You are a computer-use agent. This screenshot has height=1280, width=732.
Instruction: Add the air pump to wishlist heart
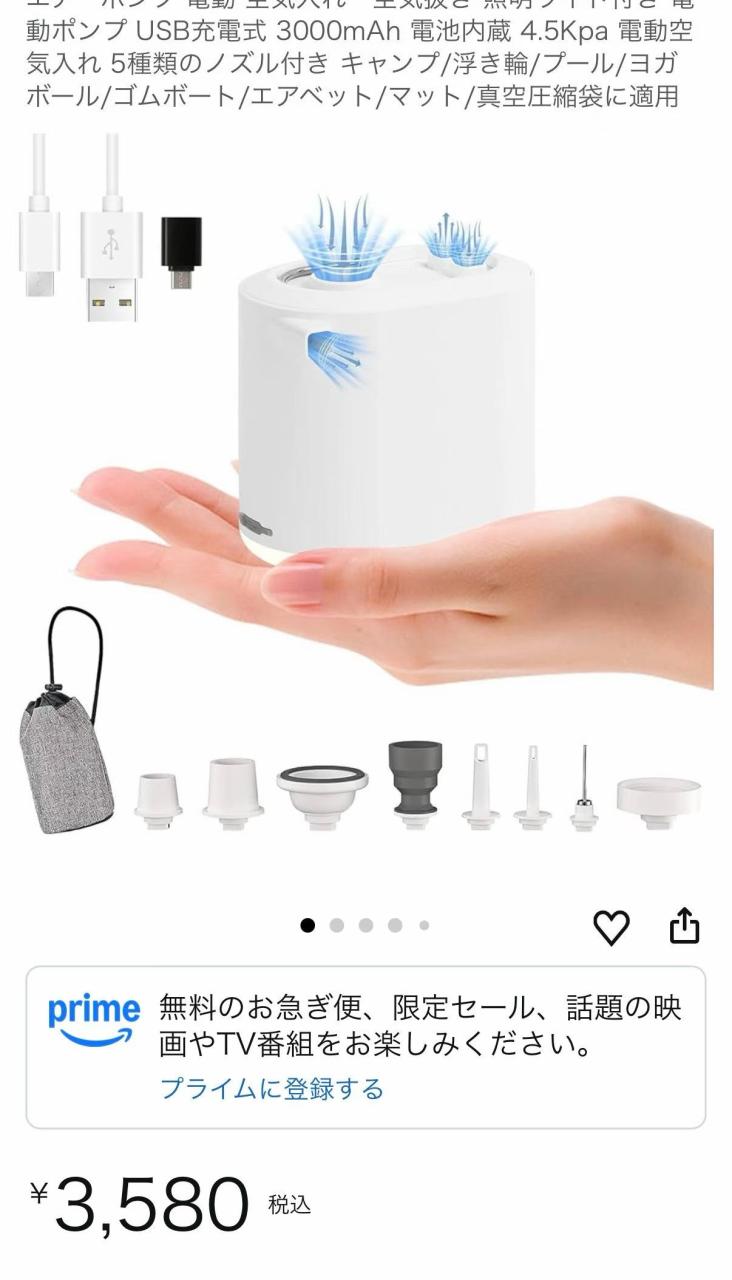pos(611,928)
